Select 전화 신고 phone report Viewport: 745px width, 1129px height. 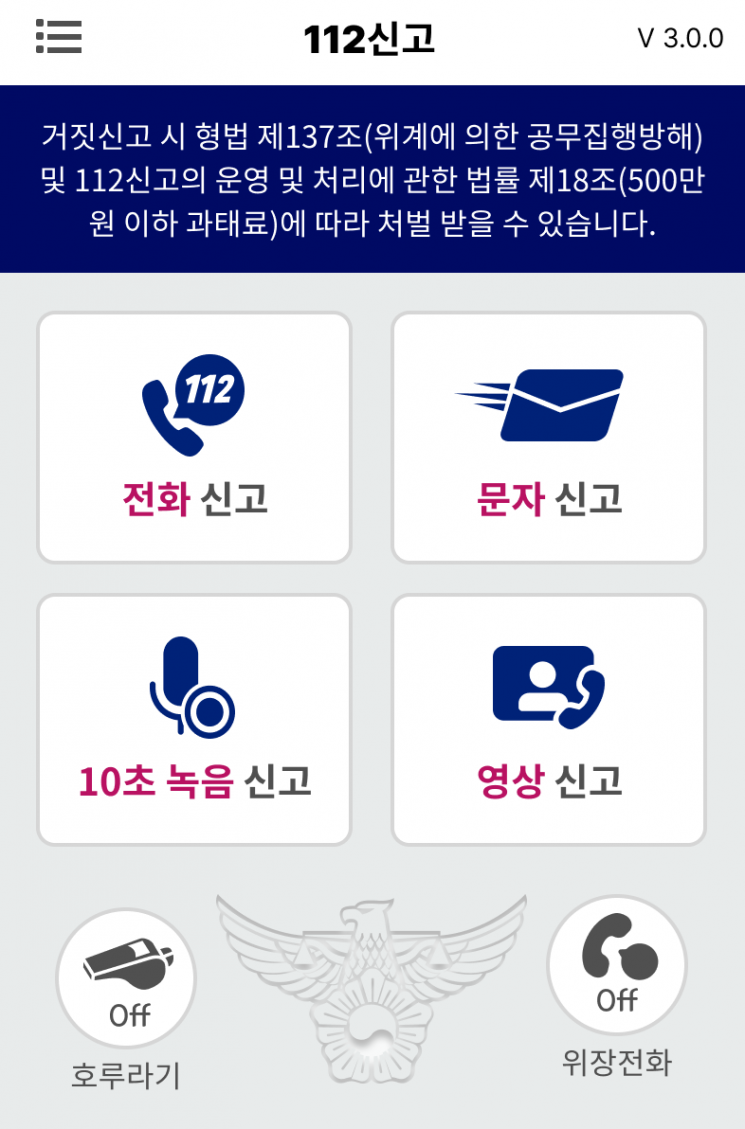coord(194,437)
